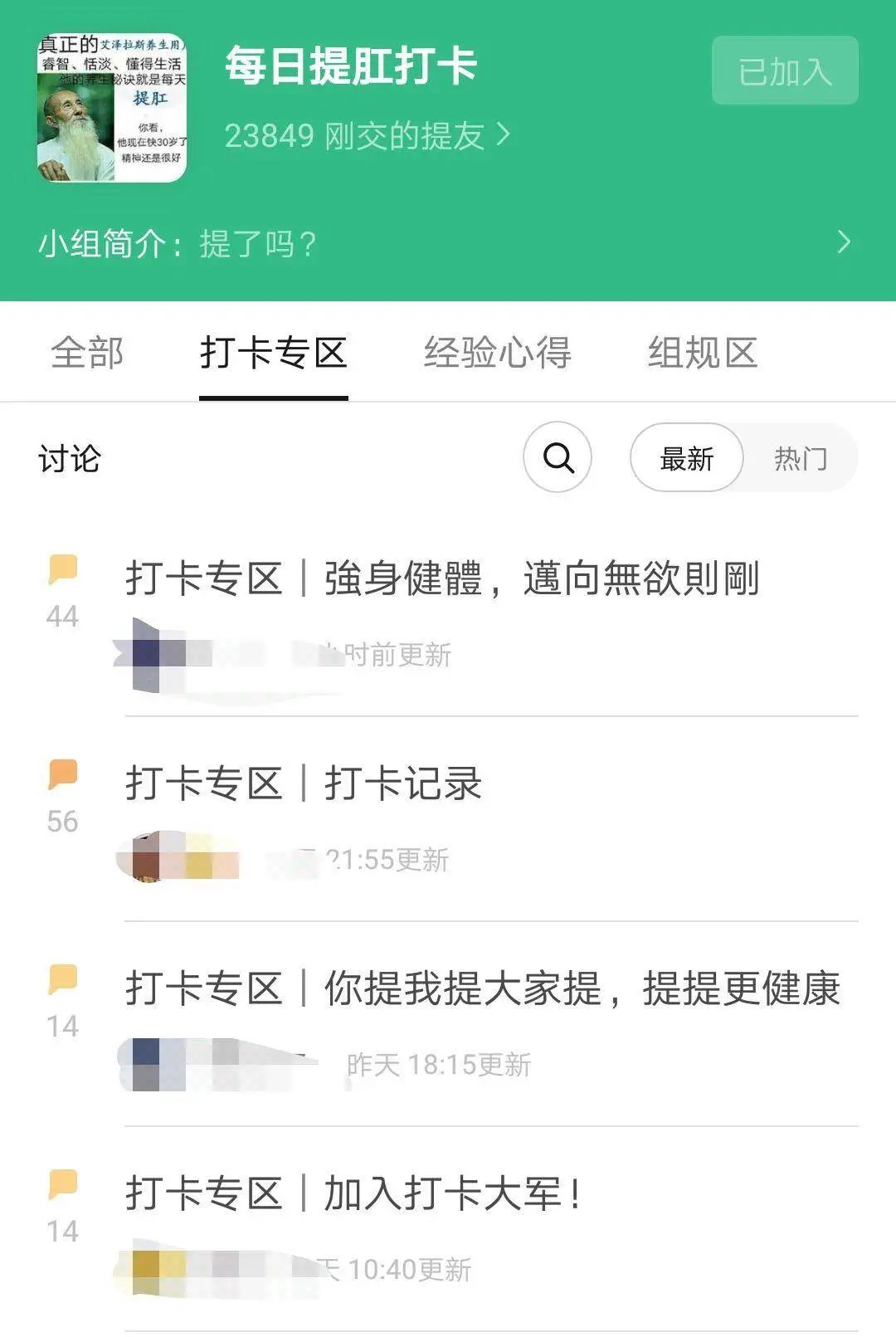Search discussions with the magnifier icon
Image resolution: width=896 pixels, height=1337 pixels.
point(558,457)
